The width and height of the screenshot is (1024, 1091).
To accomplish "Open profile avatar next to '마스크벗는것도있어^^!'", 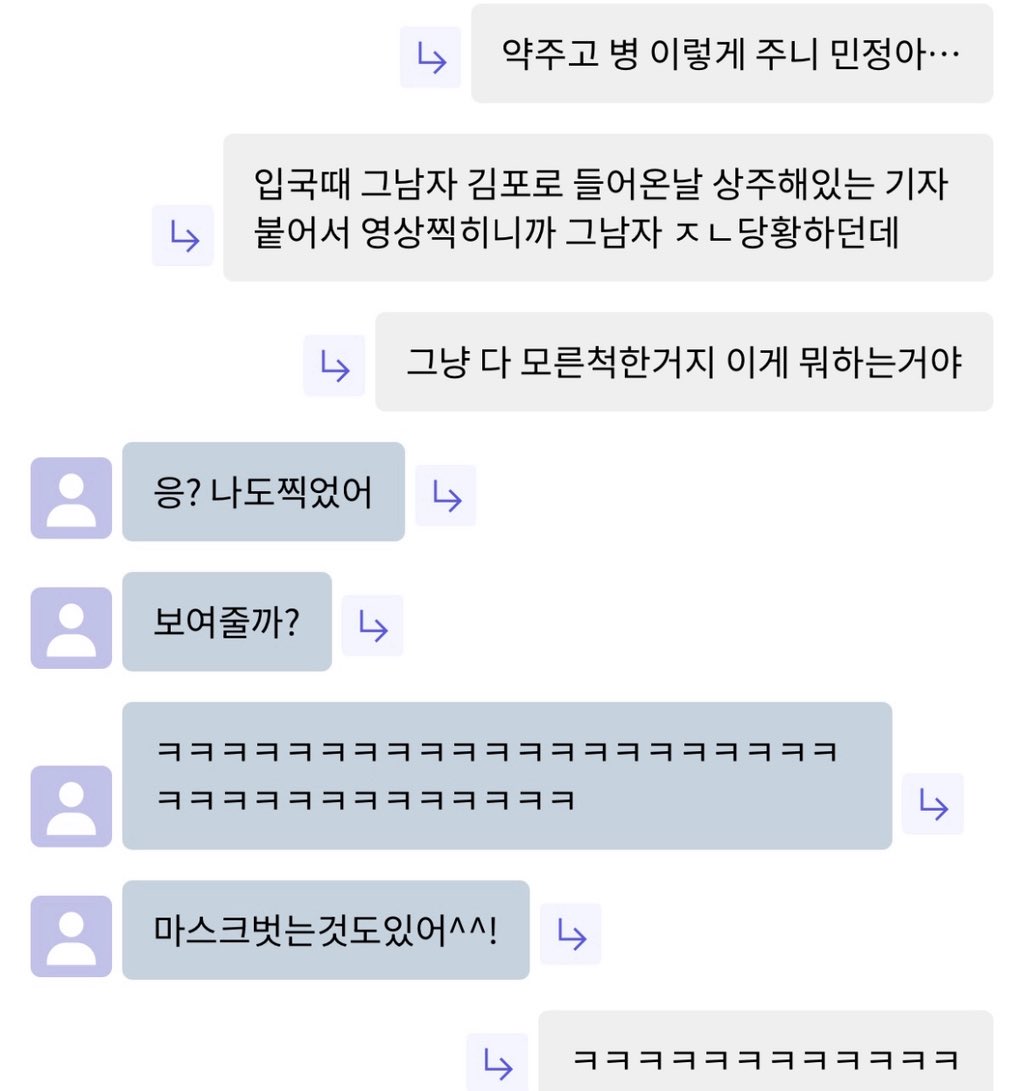I will tap(71, 935).
